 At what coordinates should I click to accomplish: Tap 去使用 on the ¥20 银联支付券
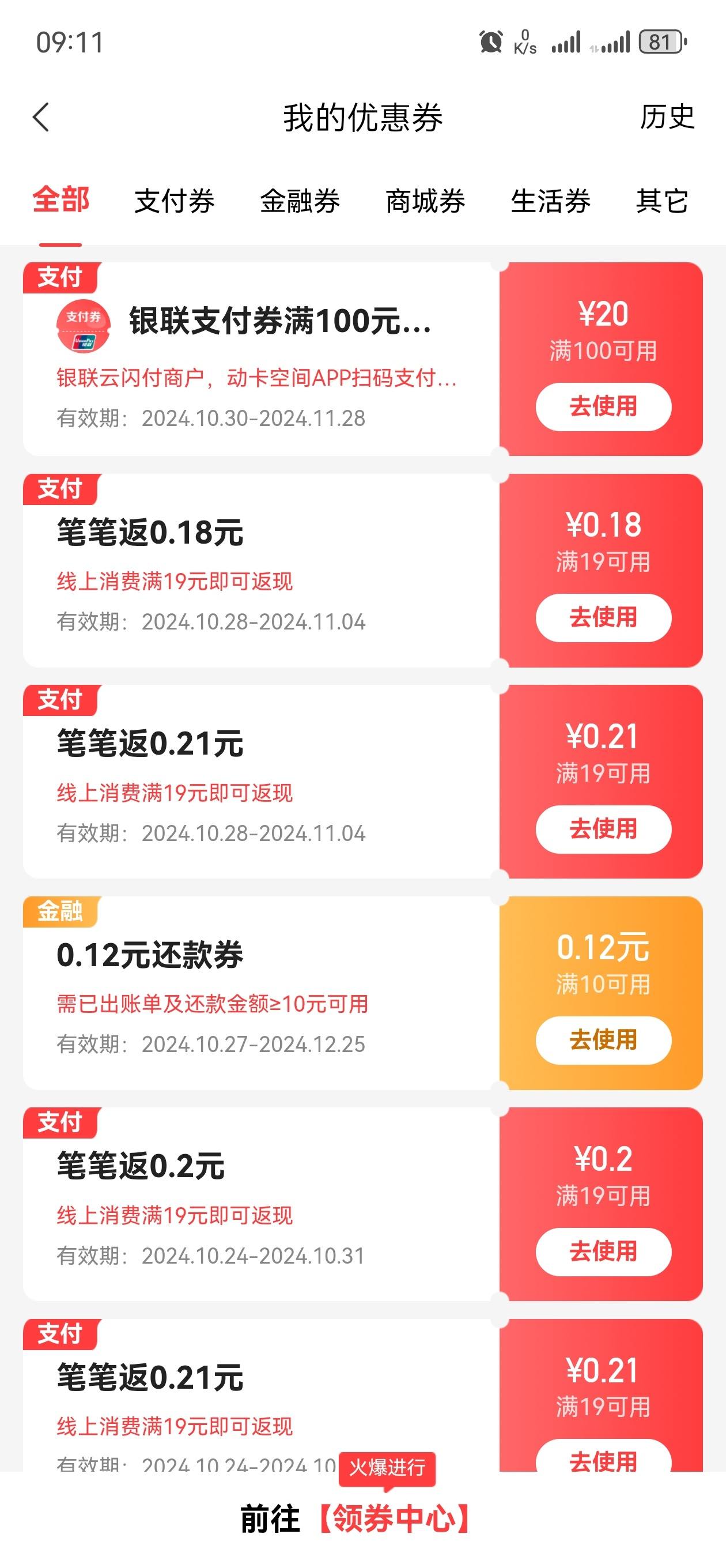(603, 406)
